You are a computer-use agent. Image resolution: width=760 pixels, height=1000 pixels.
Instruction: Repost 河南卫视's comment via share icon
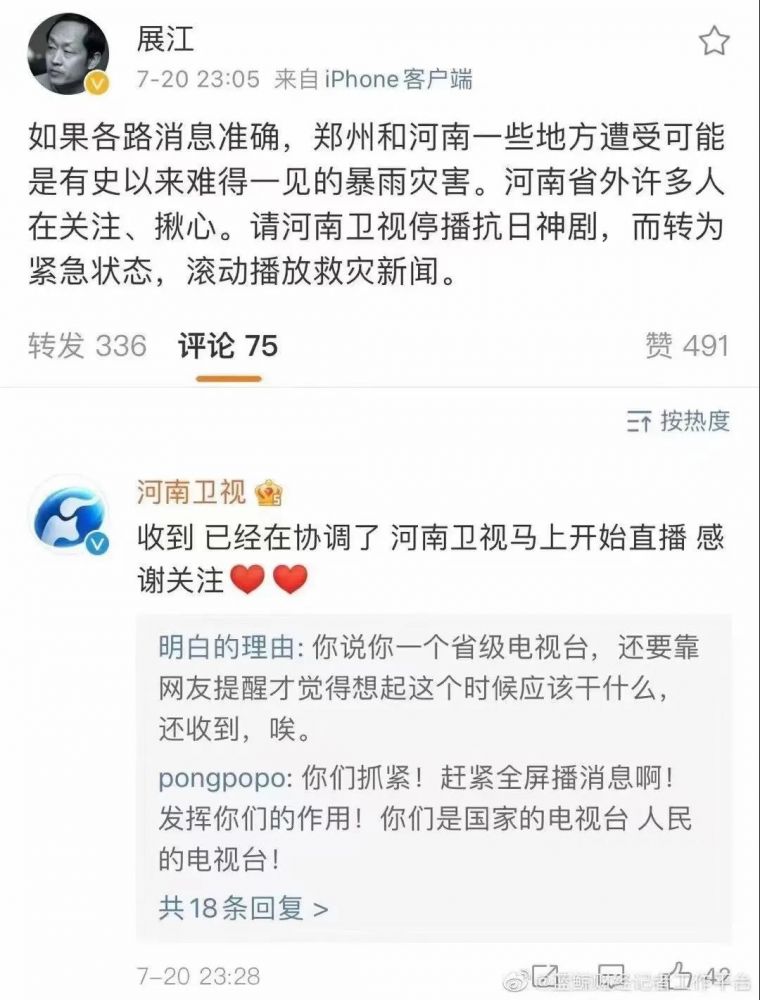(x=546, y=975)
